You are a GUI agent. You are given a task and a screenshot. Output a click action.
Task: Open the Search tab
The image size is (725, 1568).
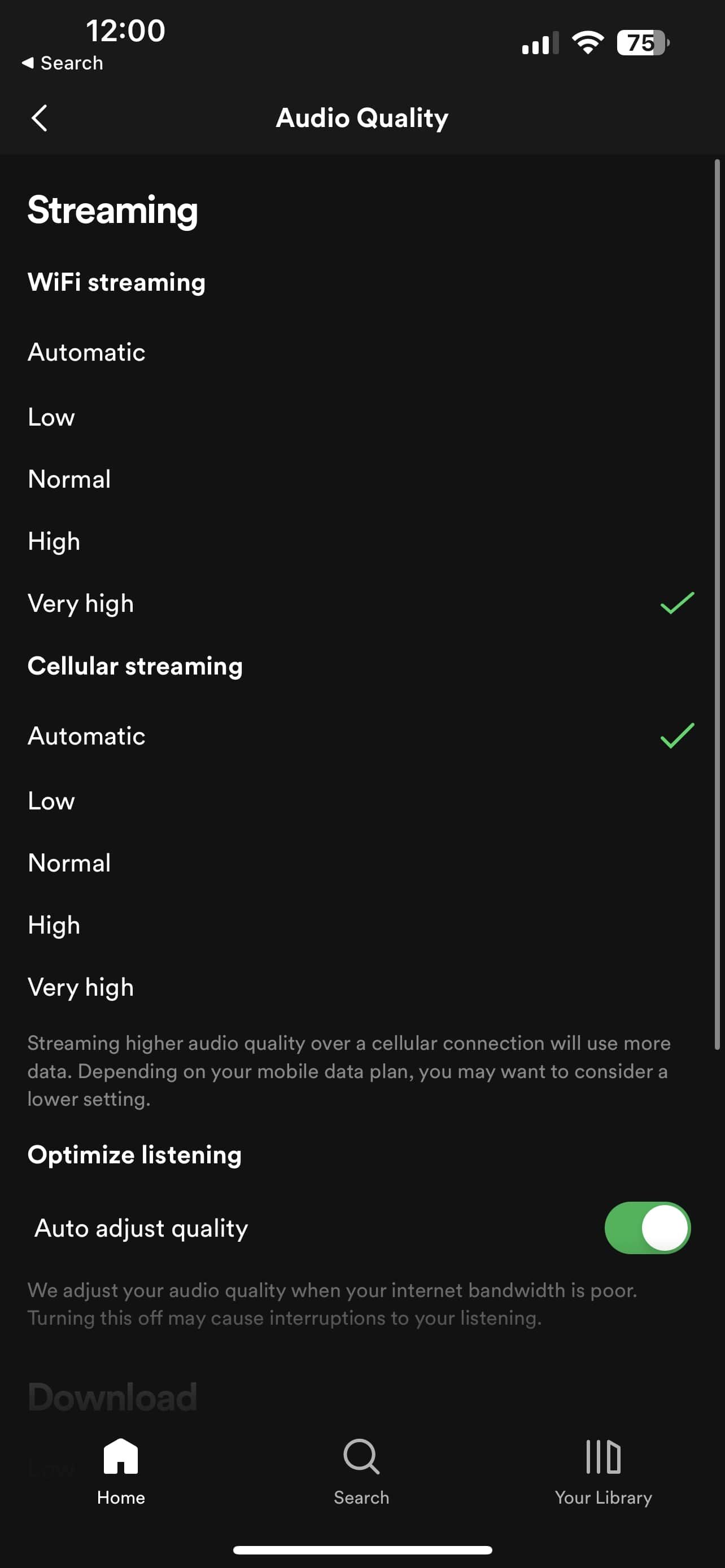(361, 1468)
